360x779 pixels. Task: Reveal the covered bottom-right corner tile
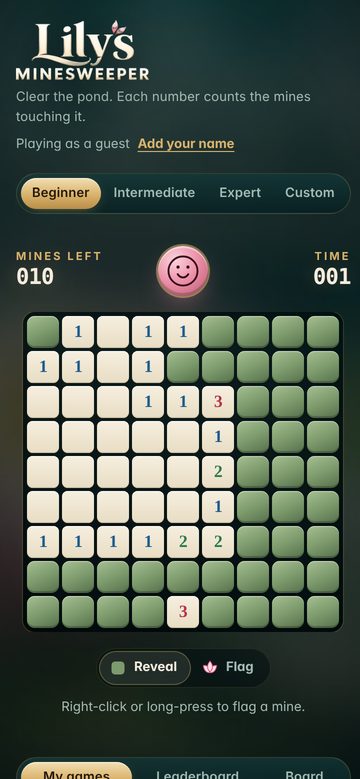(323, 612)
